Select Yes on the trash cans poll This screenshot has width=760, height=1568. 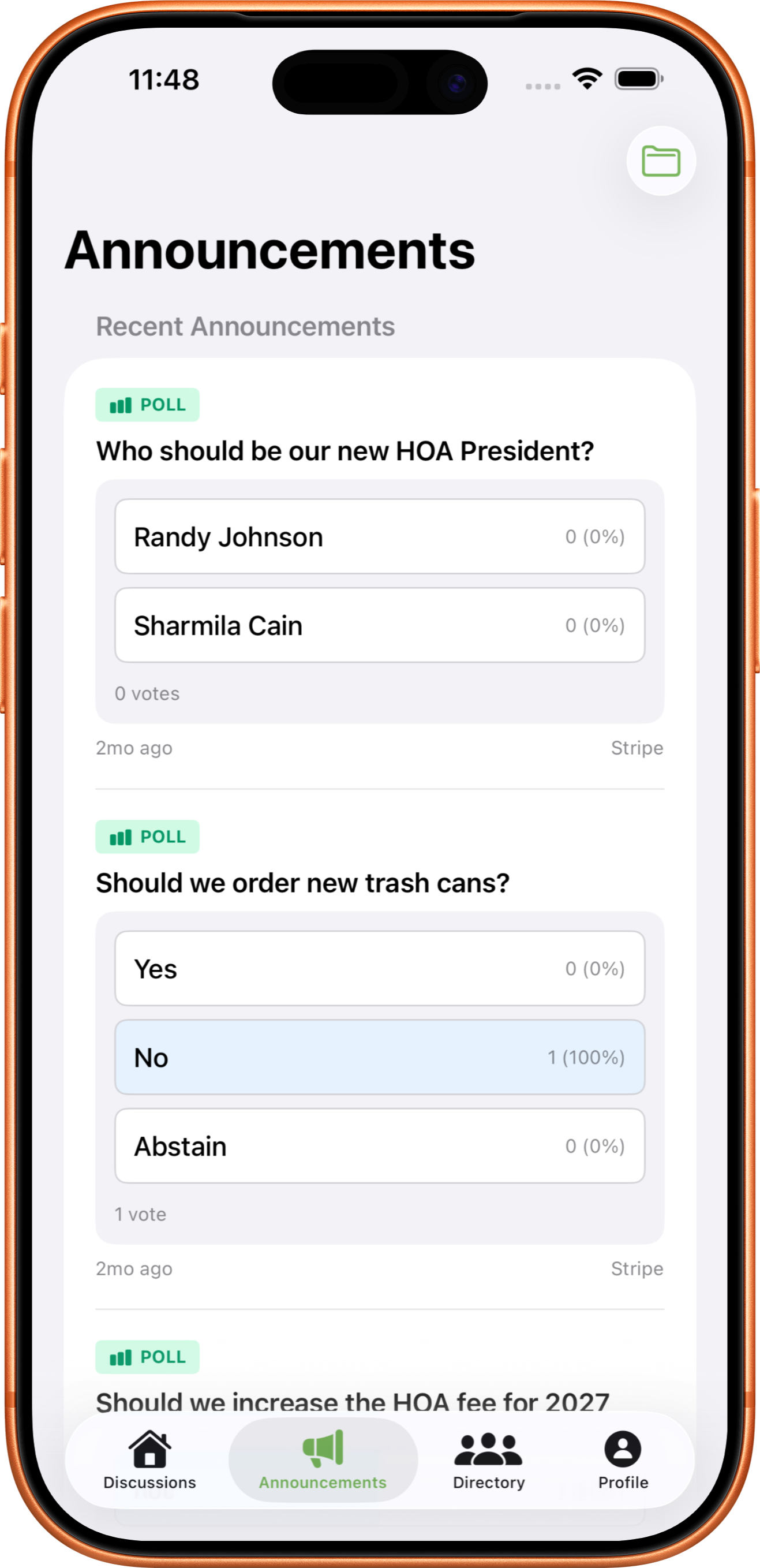379,968
